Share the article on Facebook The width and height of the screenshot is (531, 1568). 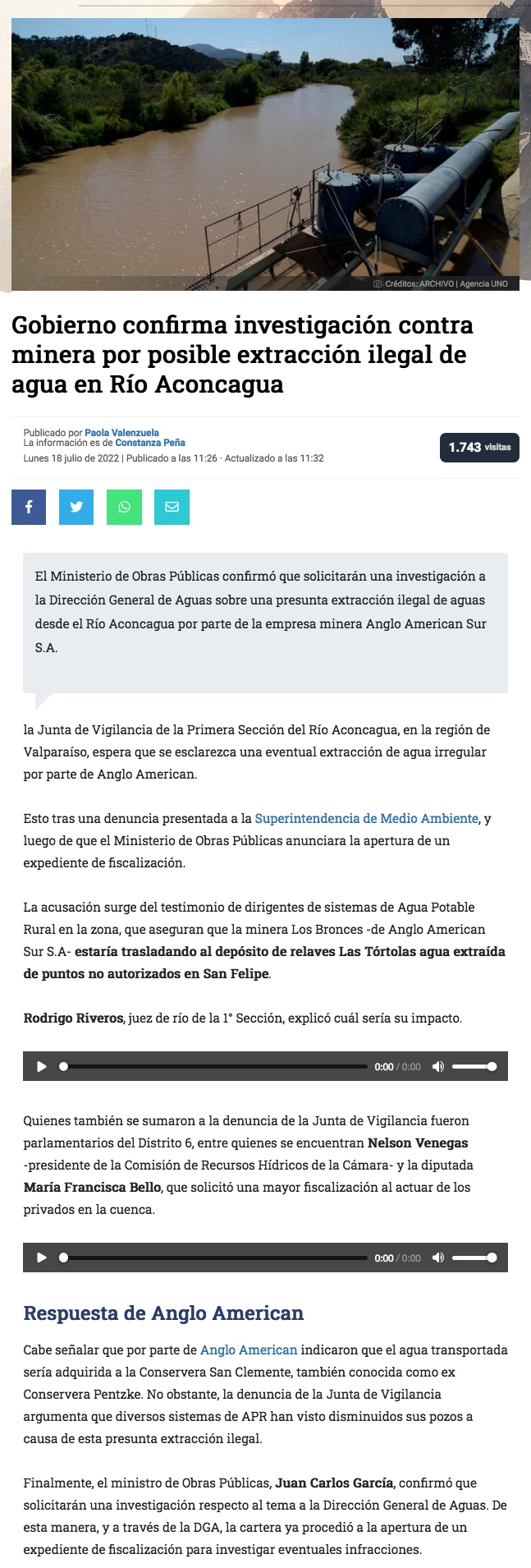tap(29, 507)
